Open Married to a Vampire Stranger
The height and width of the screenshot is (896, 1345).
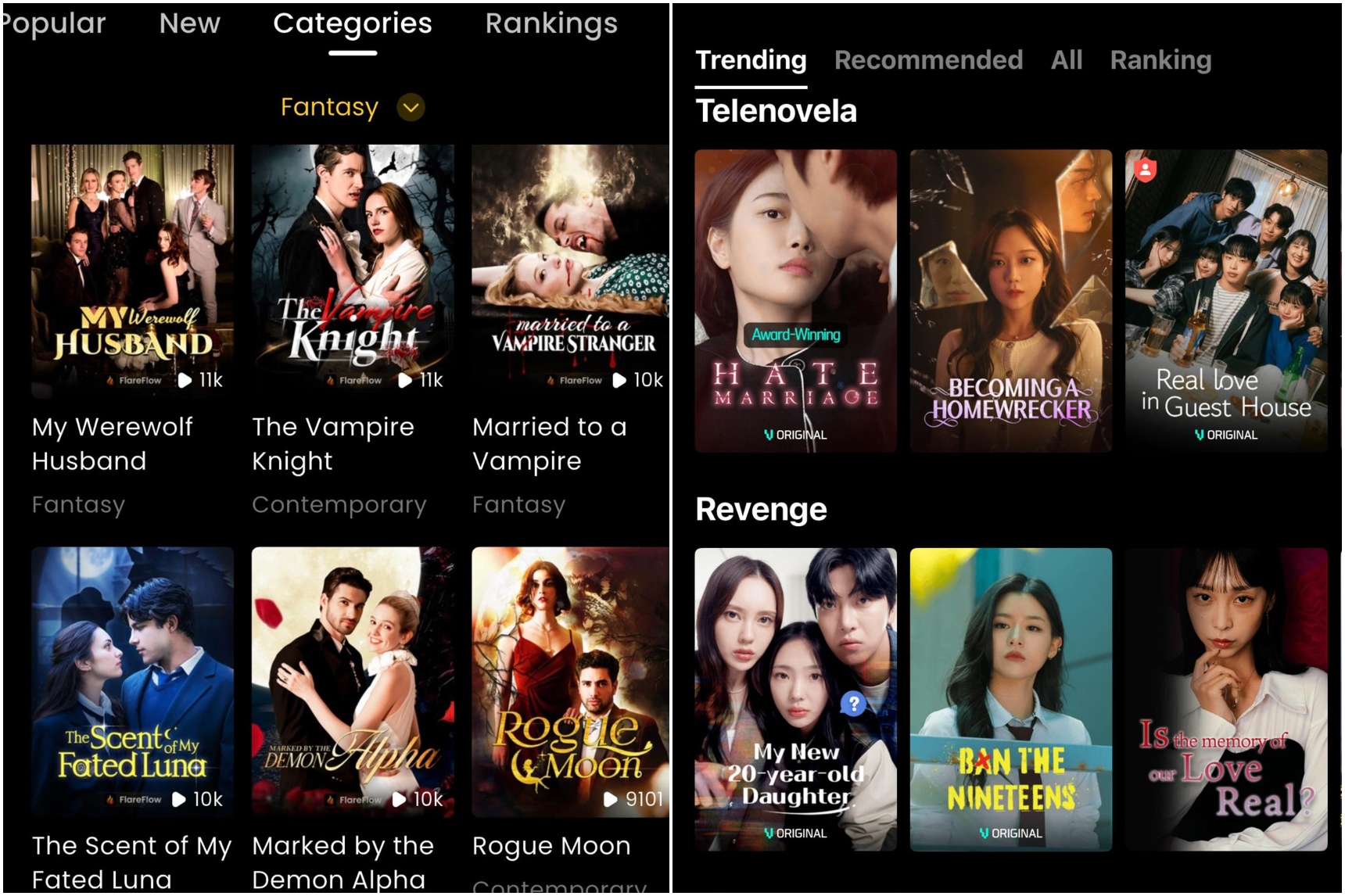pyautogui.click(x=570, y=270)
